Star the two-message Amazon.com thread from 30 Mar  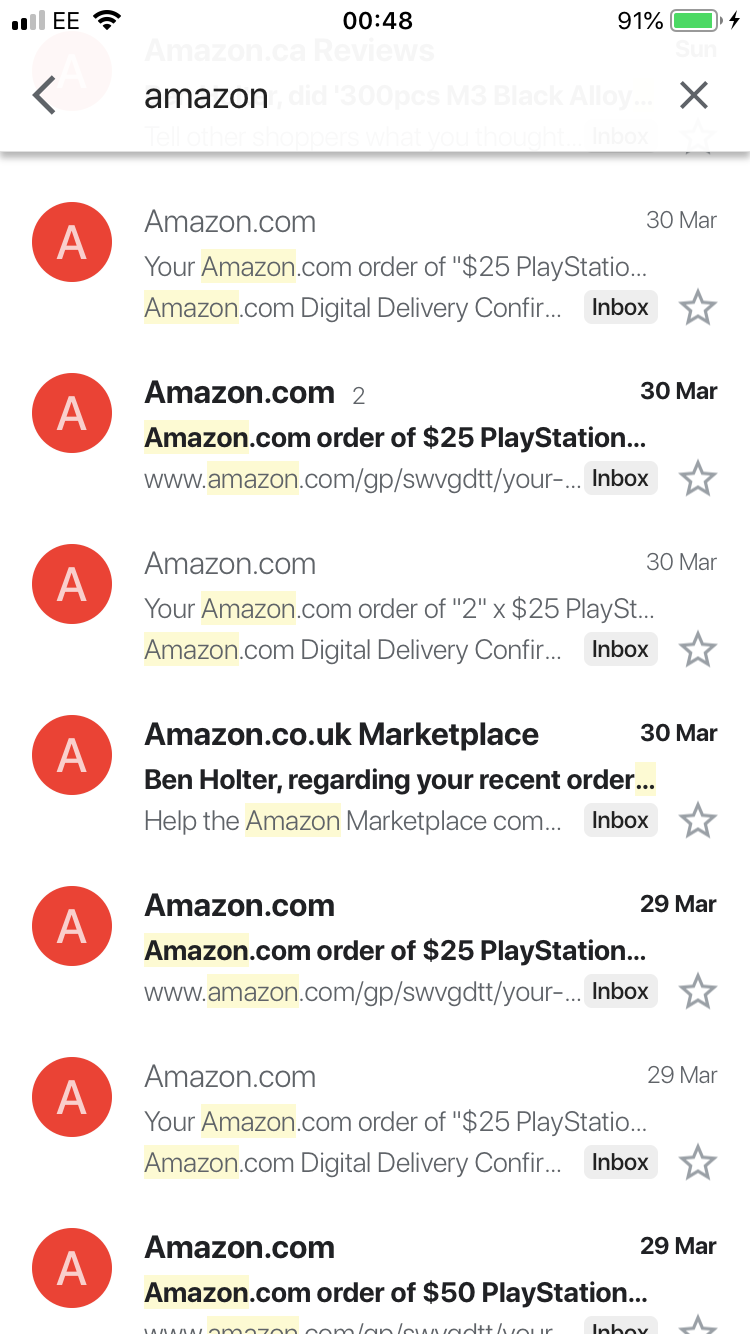pyautogui.click(x=697, y=480)
